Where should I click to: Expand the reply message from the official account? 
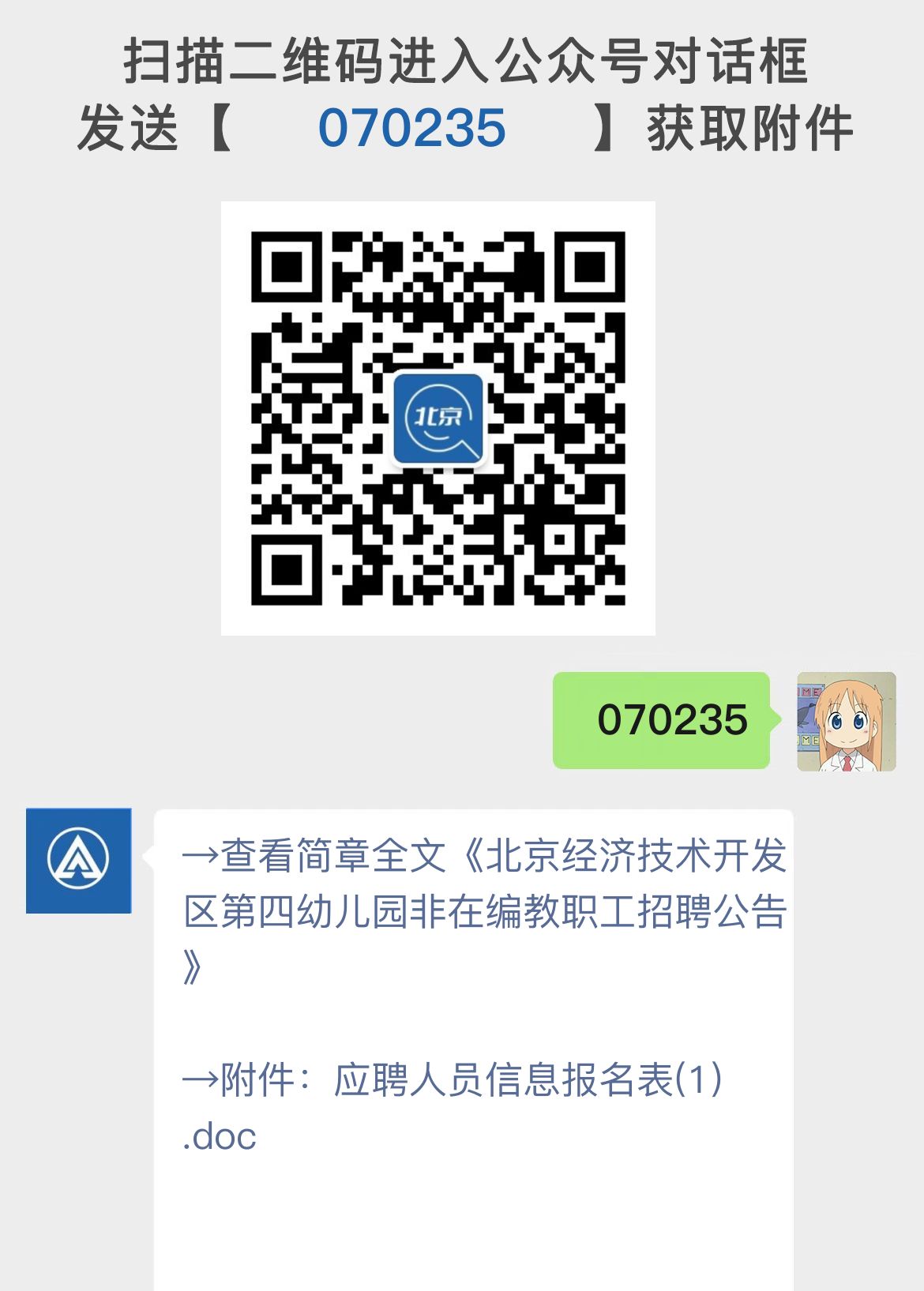[x=474, y=987]
